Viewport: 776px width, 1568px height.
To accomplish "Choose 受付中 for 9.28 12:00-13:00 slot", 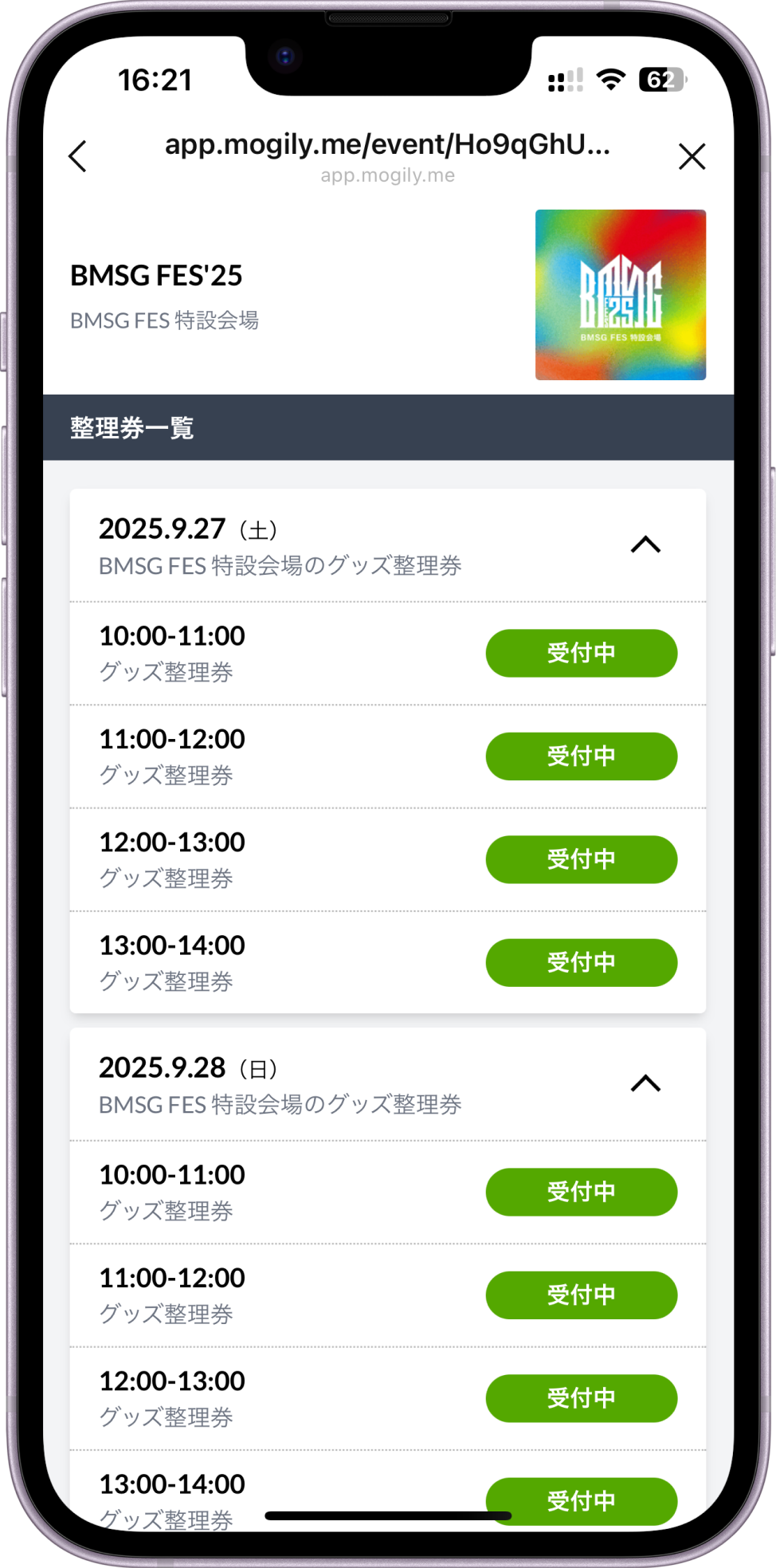I will pyautogui.click(x=582, y=1398).
